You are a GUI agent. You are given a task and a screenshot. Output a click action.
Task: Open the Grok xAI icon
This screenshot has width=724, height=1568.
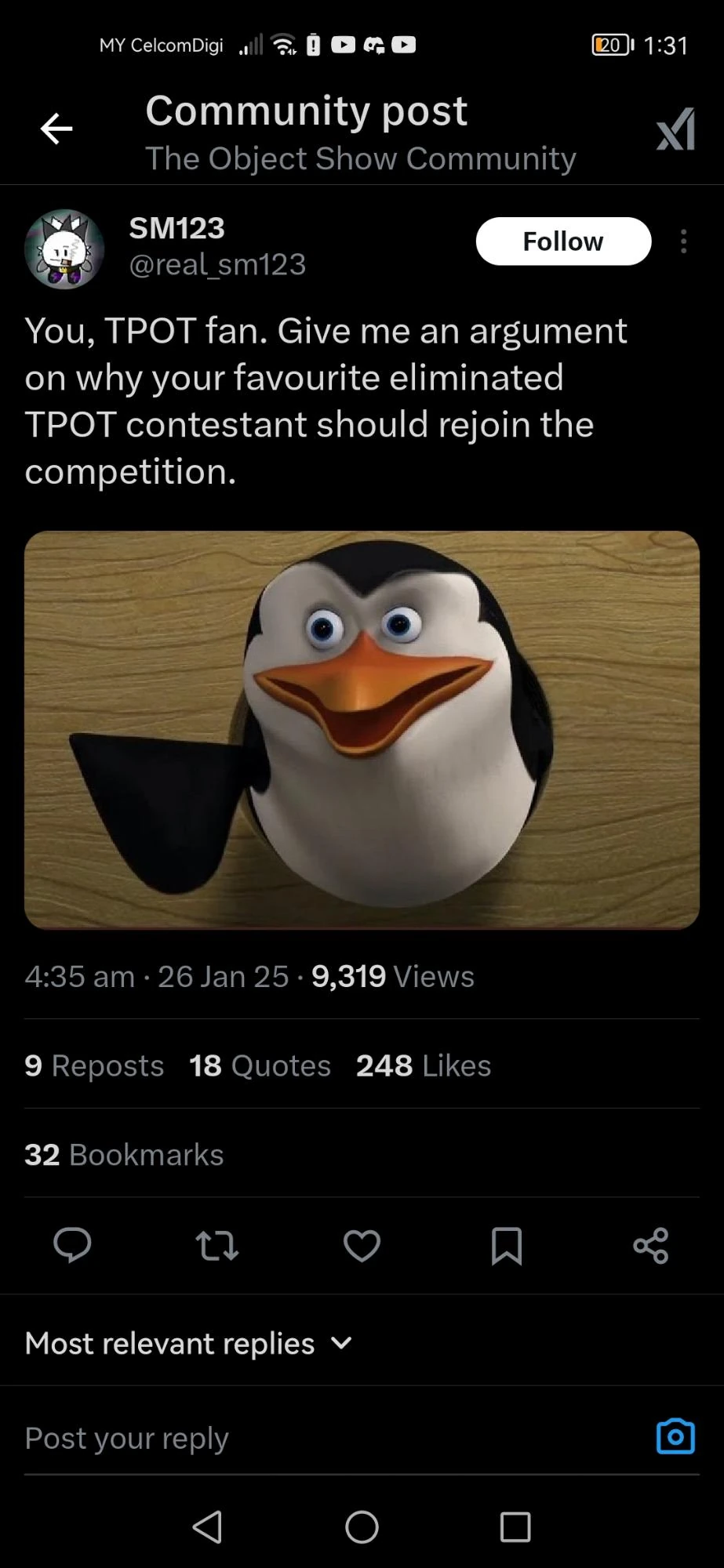click(x=675, y=129)
